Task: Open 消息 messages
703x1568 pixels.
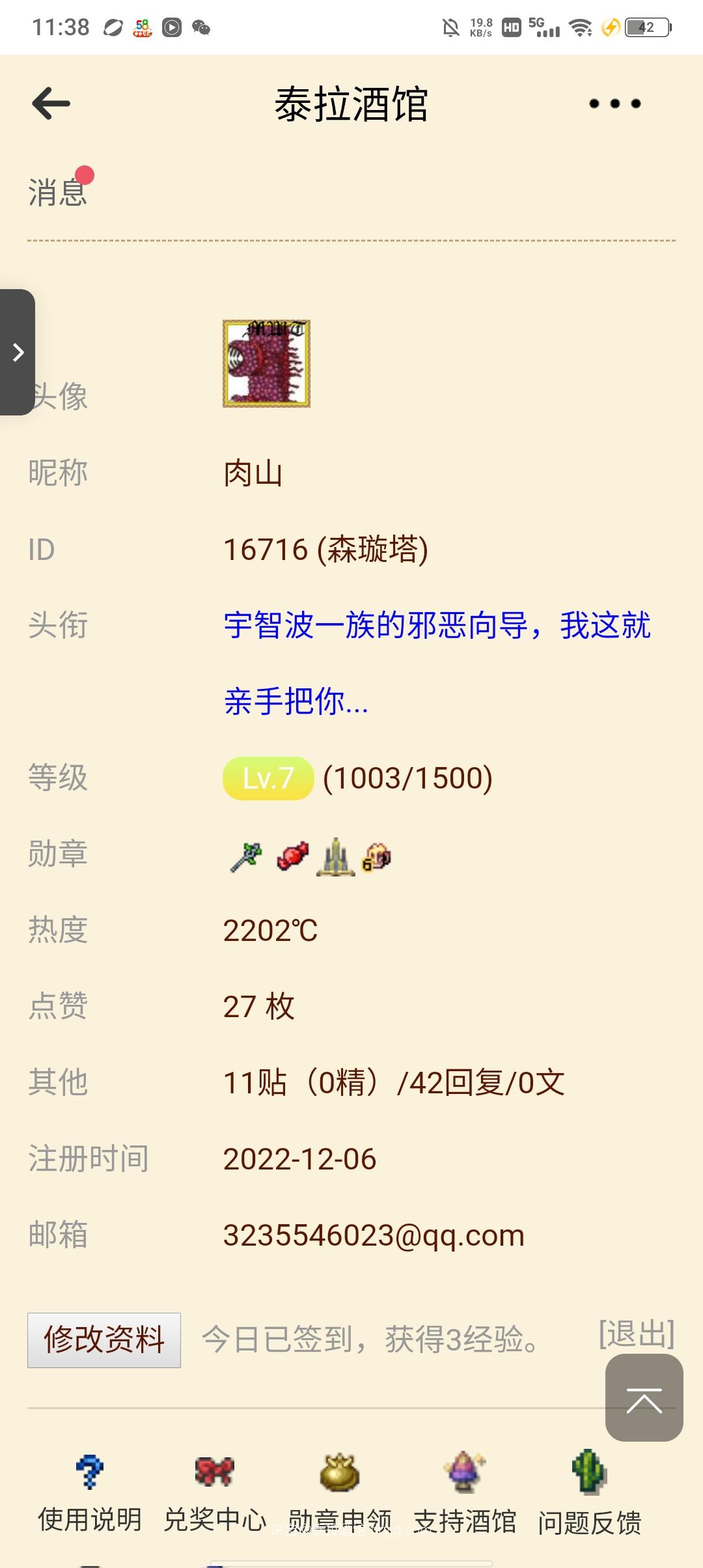Action: 57,193
